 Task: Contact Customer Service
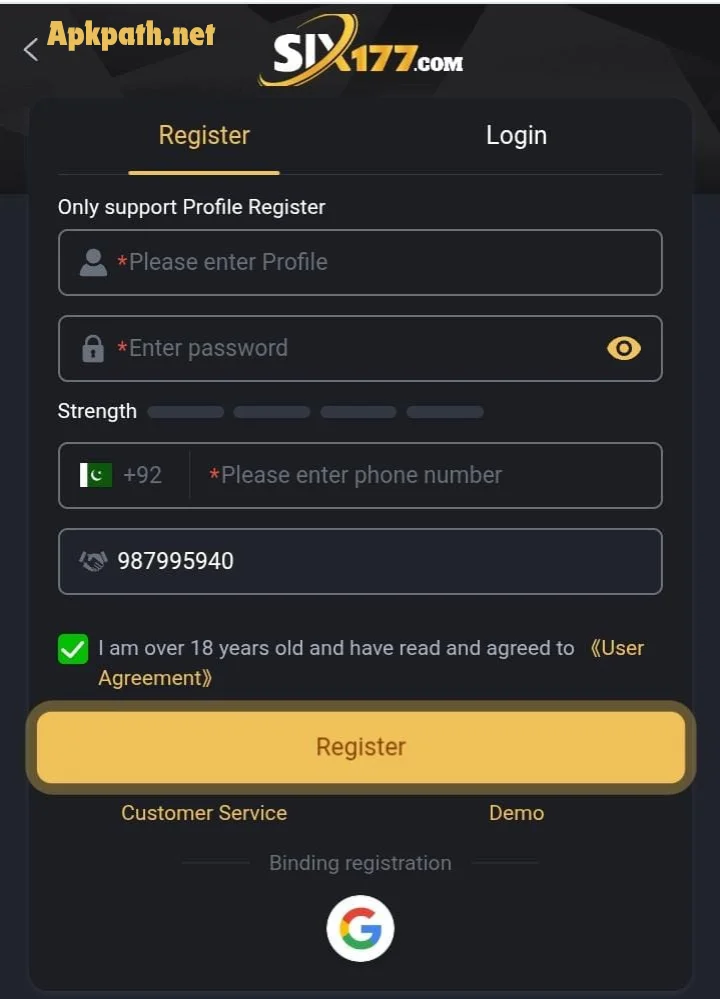tap(203, 813)
